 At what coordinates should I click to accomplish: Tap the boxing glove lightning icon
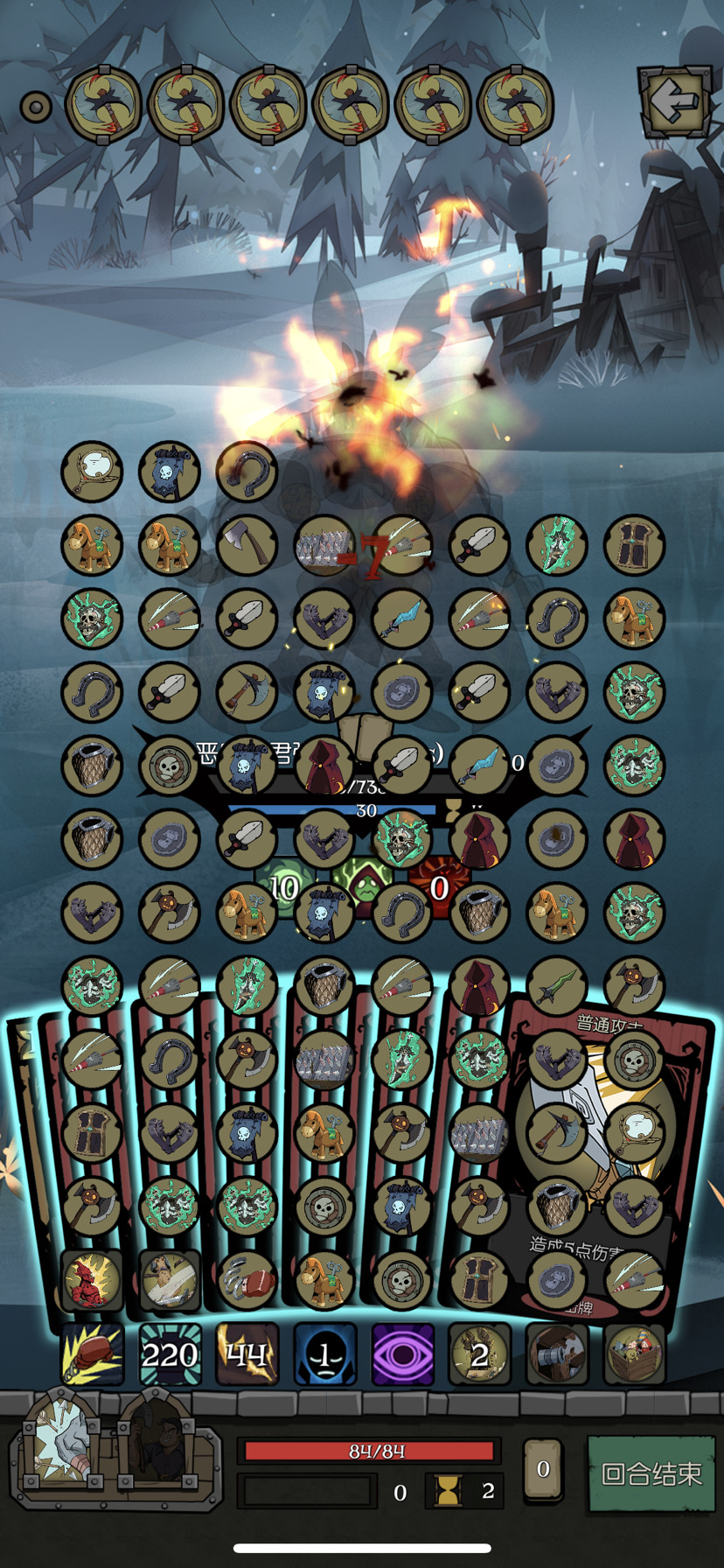pyautogui.click(x=92, y=1355)
